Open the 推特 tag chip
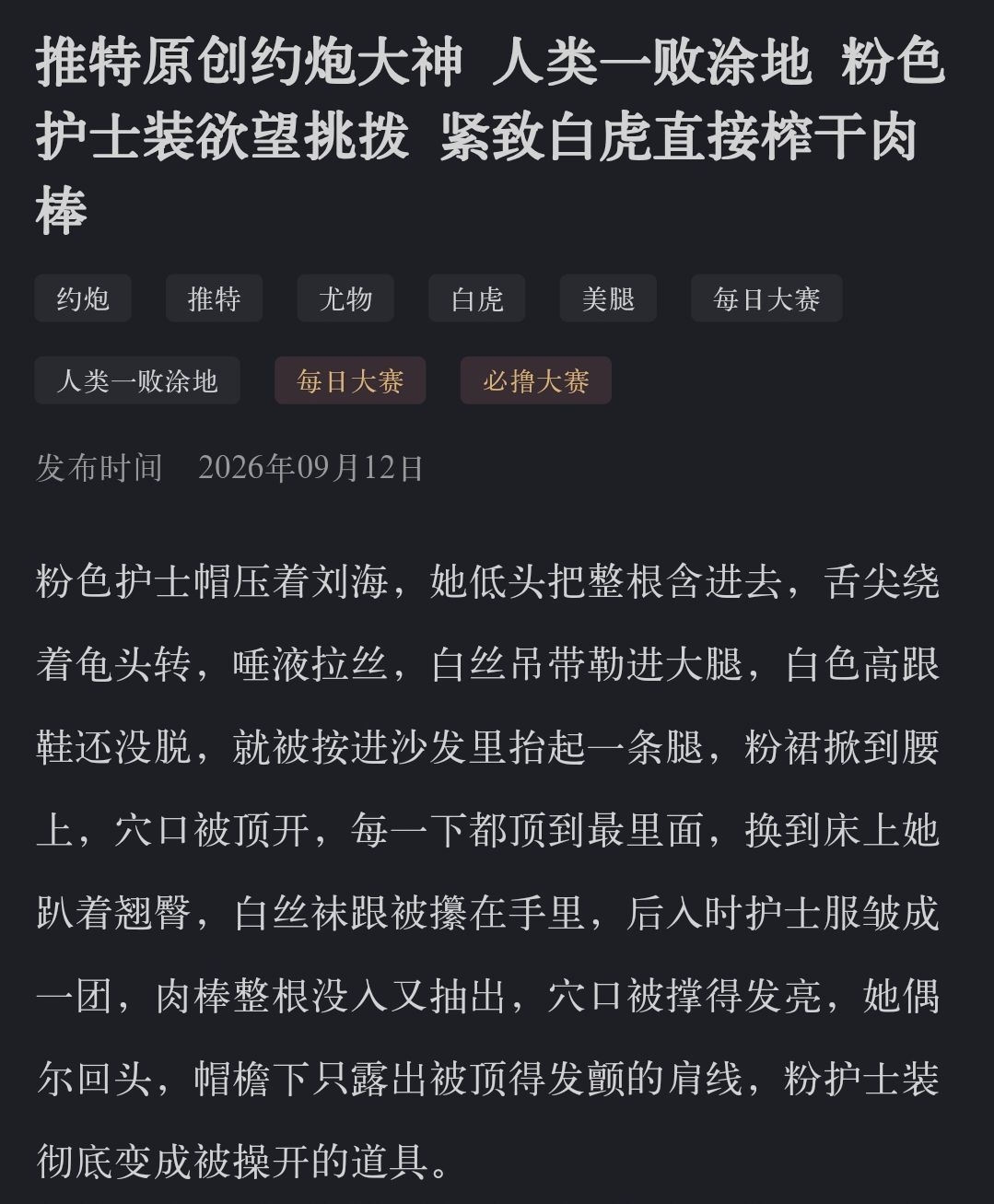Viewport: 994px width, 1204px height. 214,298
